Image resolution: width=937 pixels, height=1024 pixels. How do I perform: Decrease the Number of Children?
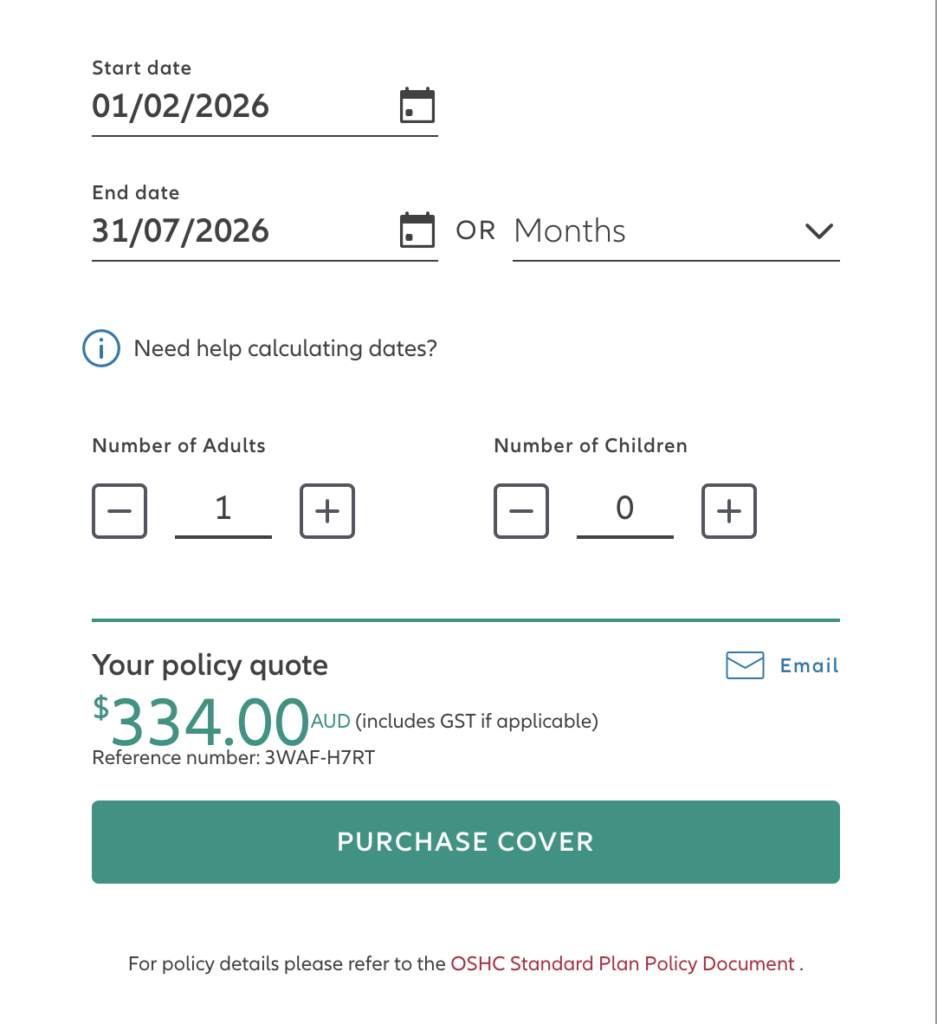tap(521, 511)
